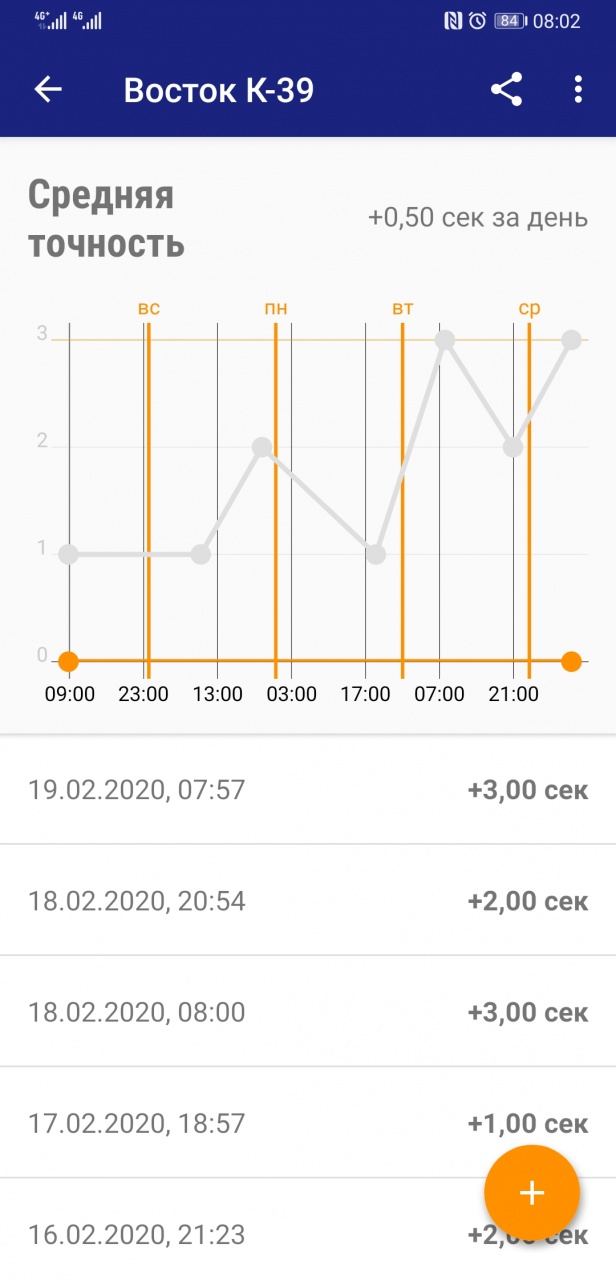Open the three-dot overflow menu
616x1280 pixels.
click(x=578, y=90)
